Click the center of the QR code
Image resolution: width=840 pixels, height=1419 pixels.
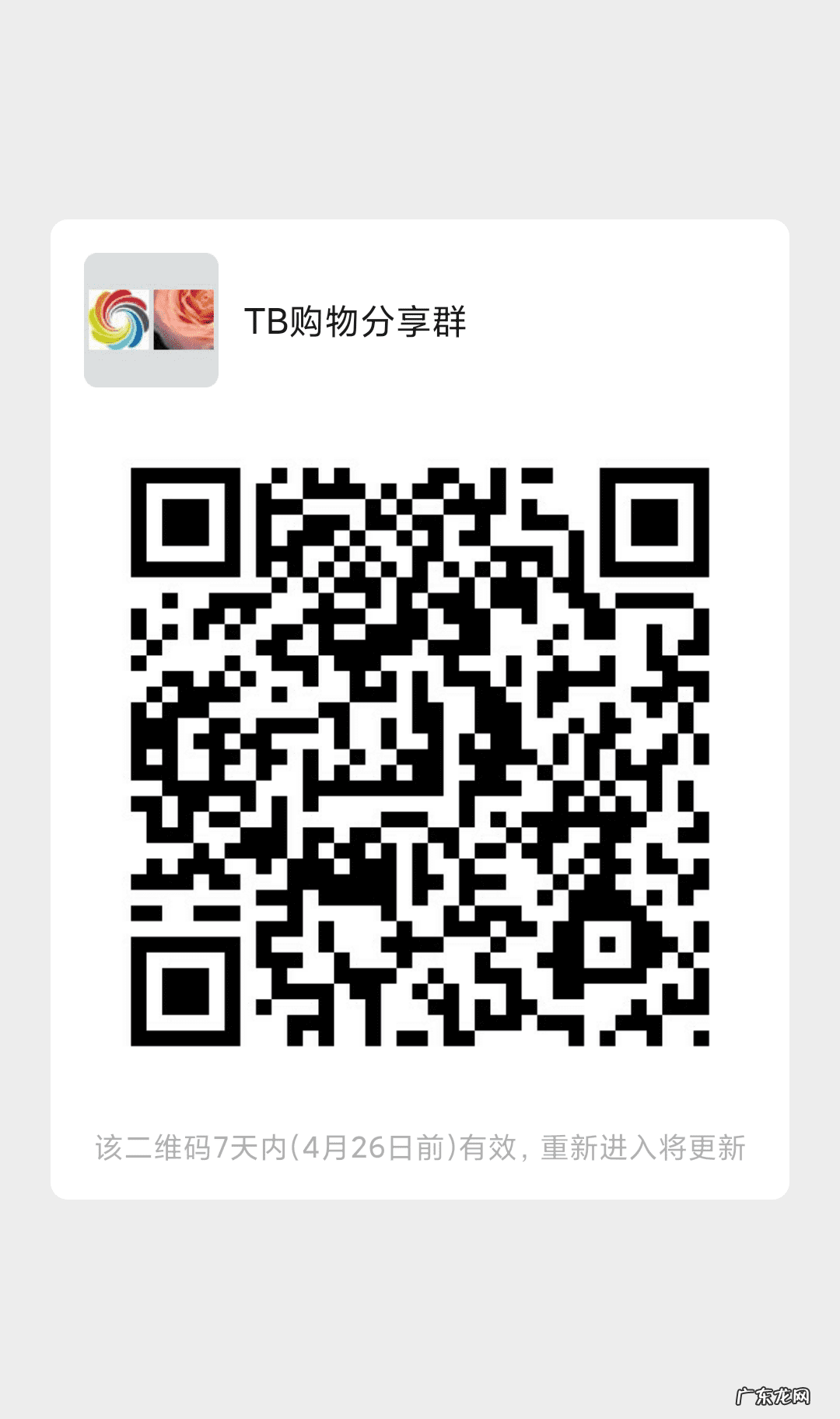tap(420, 759)
